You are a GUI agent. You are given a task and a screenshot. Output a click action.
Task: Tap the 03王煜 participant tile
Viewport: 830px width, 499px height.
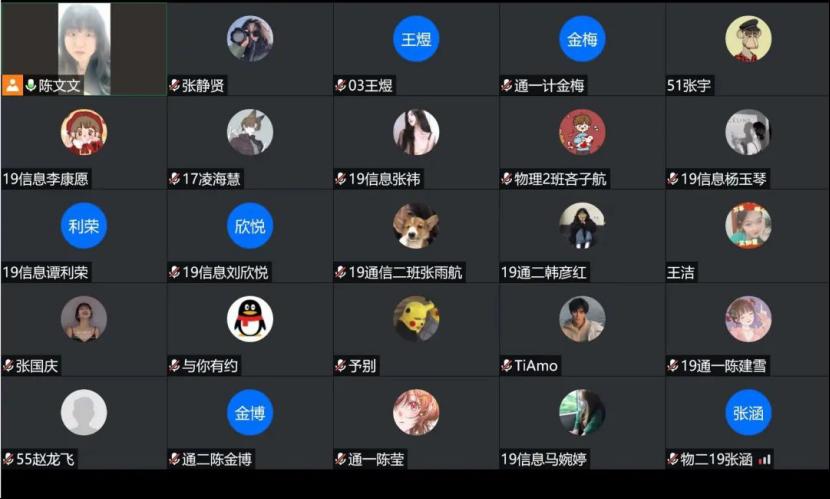click(x=415, y=48)
